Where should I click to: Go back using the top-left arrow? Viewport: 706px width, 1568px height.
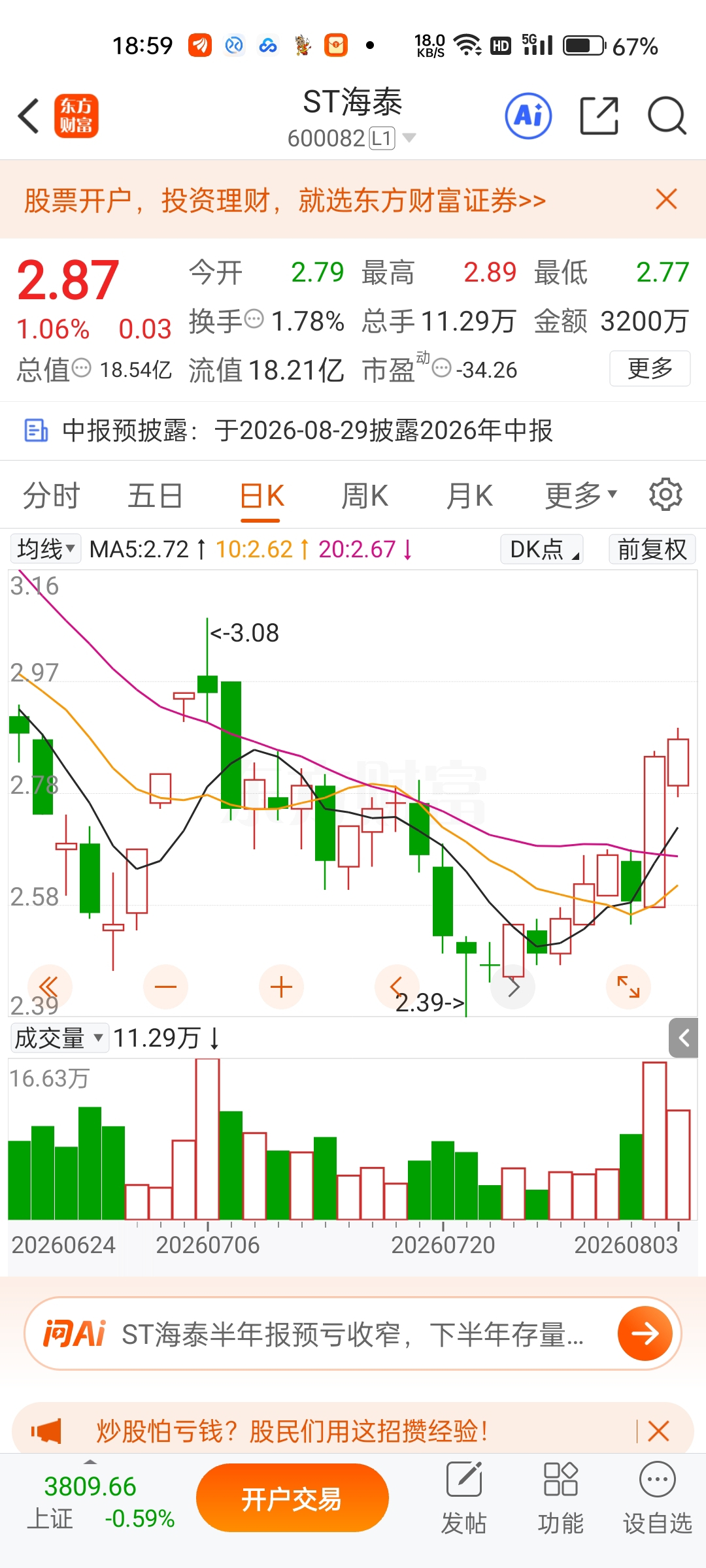pyautogui.click(x=29, y=116)
